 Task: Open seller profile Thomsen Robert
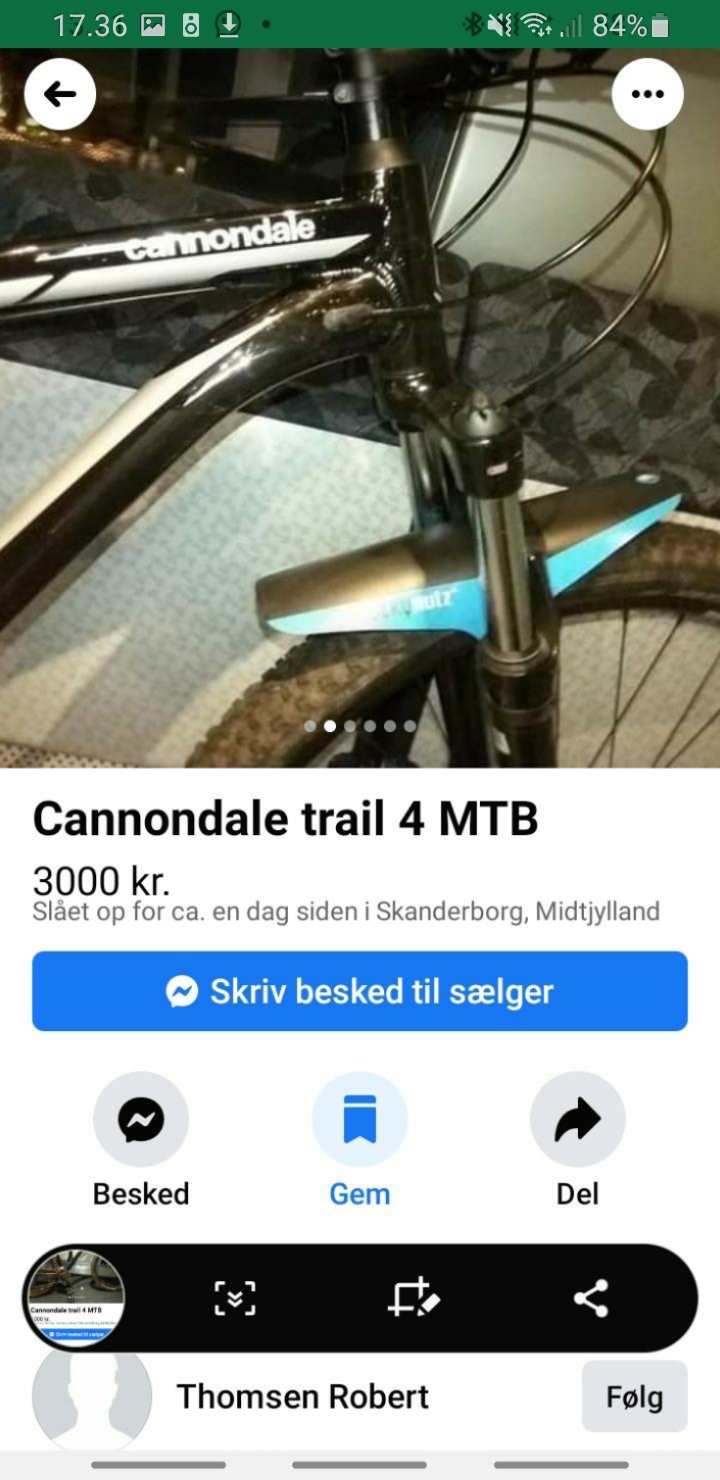coord(302,1396)
